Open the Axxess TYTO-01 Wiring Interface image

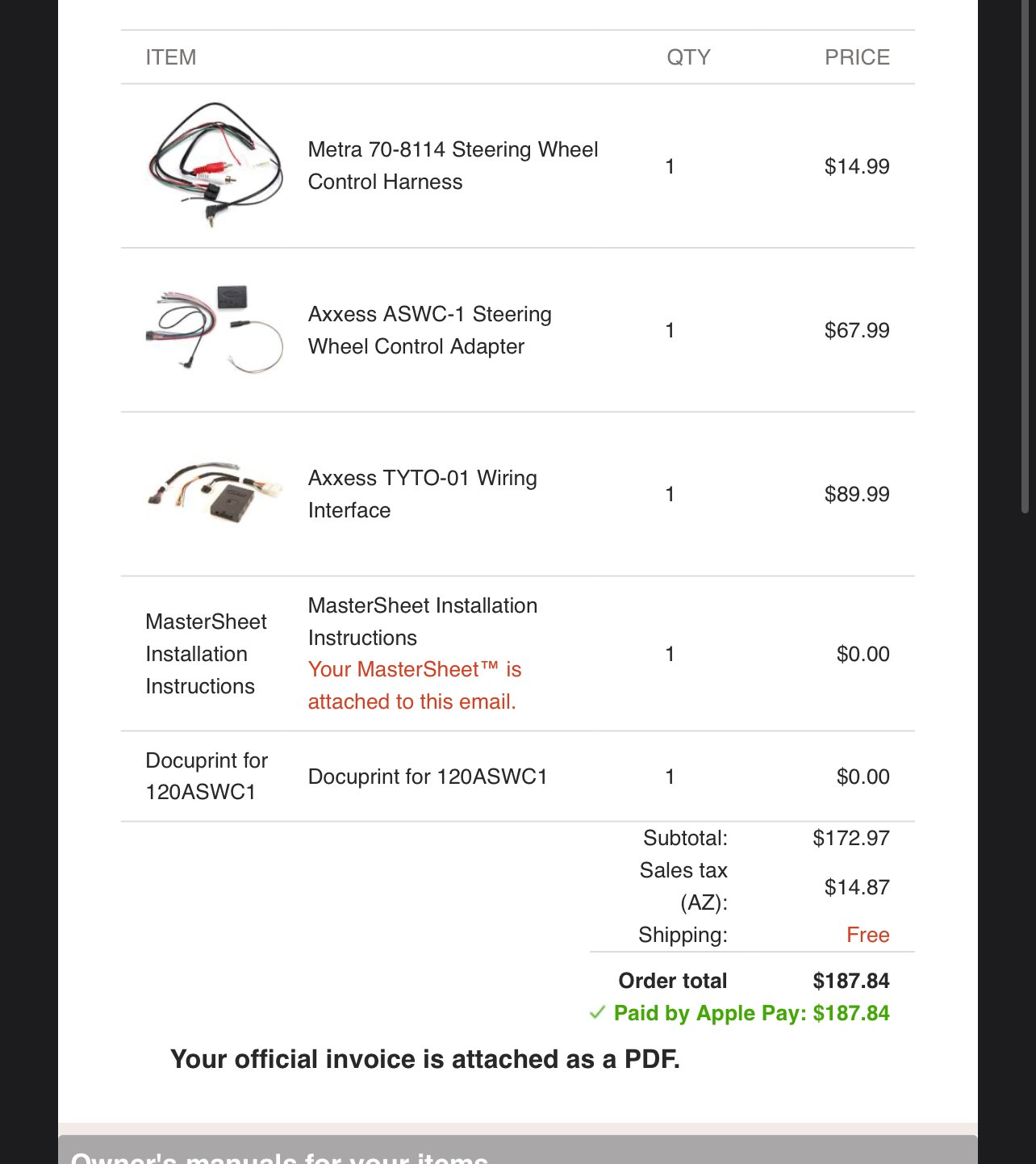[x=215, y=493]
